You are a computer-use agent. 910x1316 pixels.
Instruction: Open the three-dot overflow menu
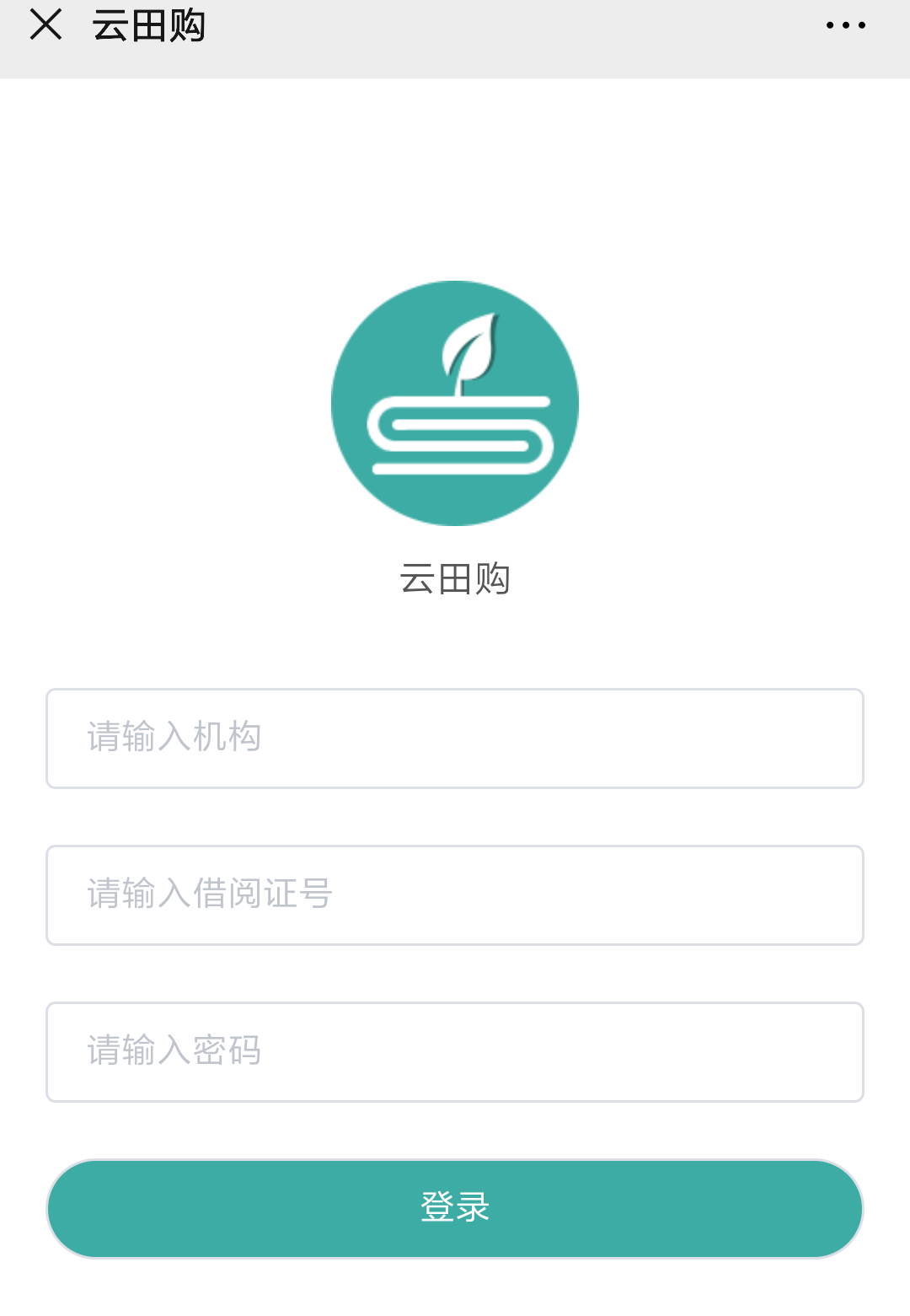[x=845, y=25]
